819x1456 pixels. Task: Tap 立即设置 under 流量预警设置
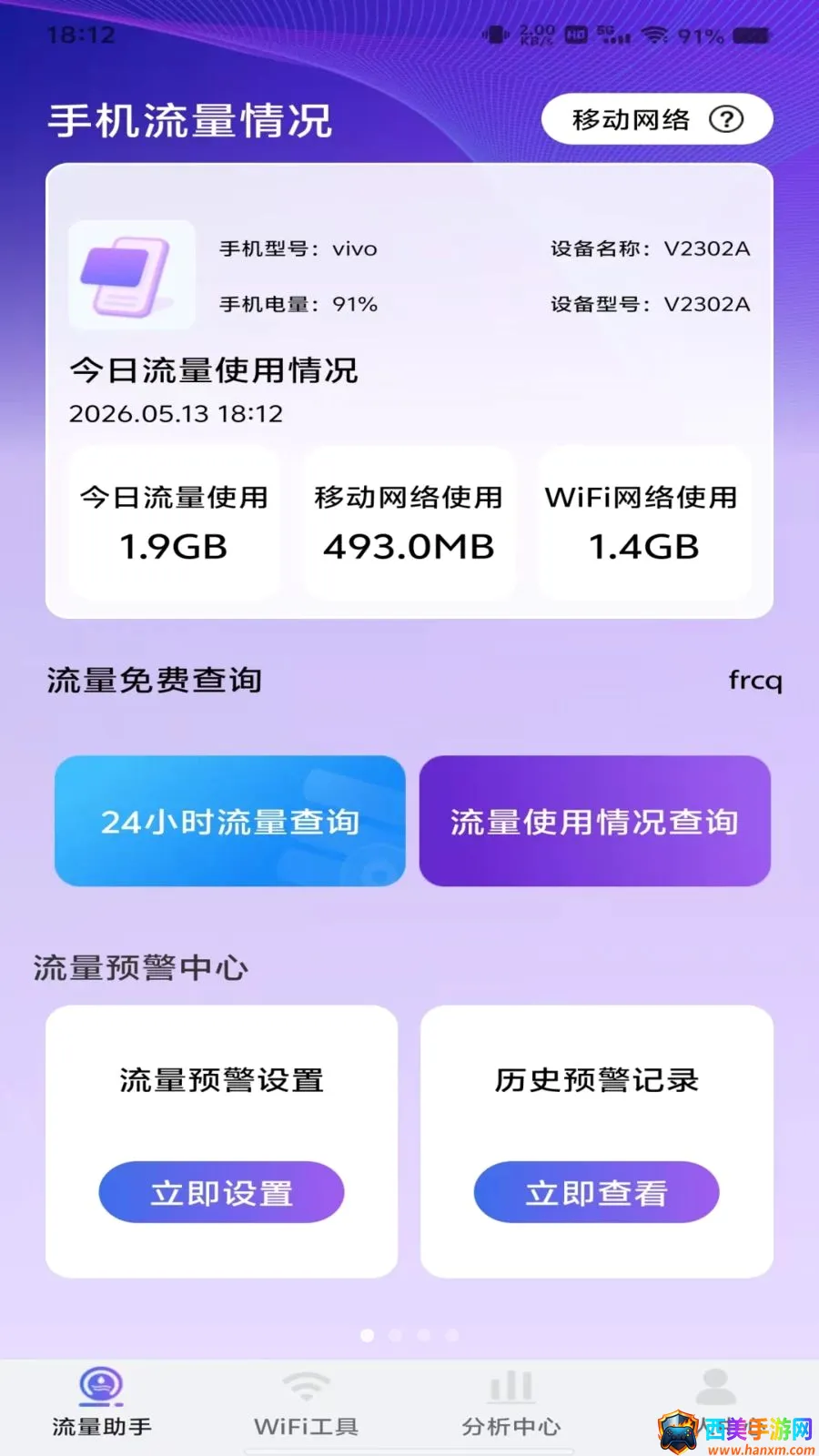coord(221,1192)
